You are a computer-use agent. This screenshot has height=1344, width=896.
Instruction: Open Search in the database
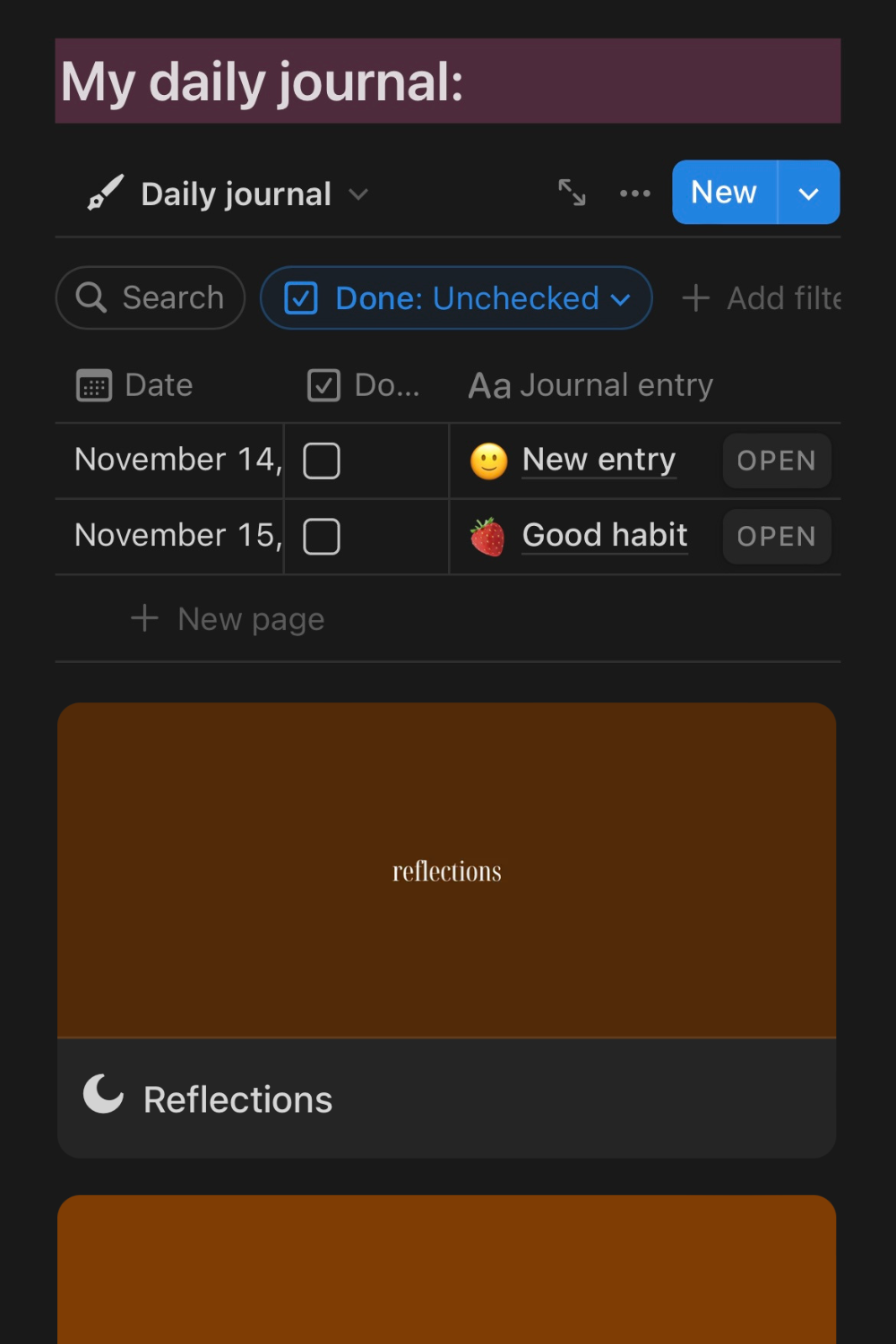tap(151, 297)
